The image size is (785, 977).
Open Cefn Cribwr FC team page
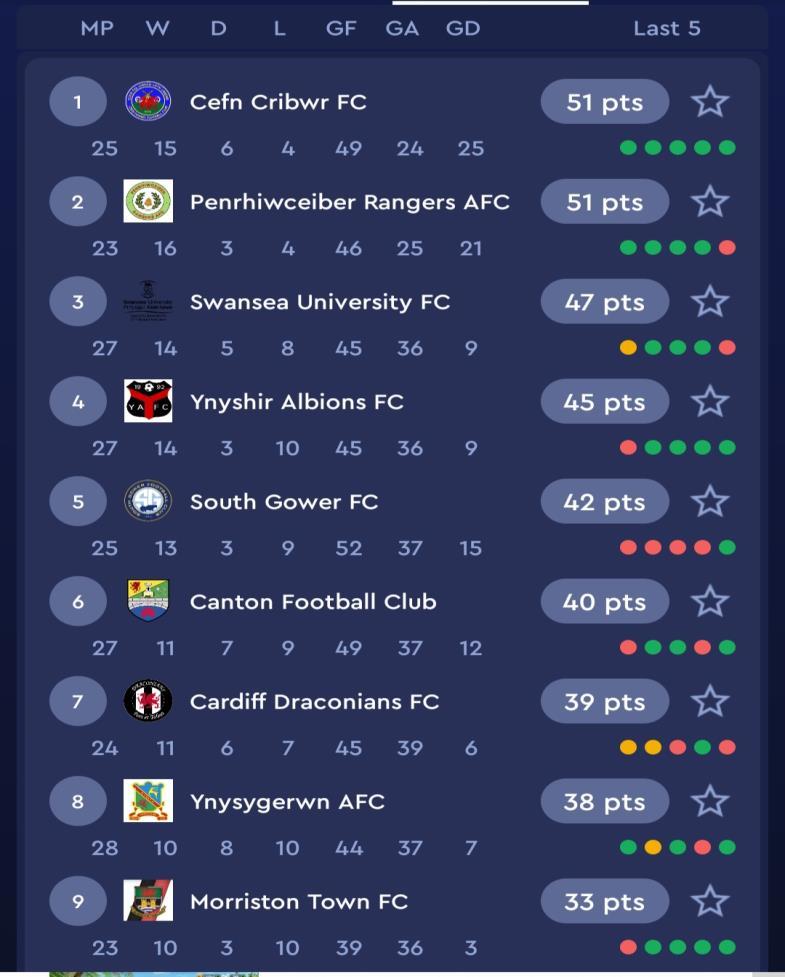click(x=278, y=102)
